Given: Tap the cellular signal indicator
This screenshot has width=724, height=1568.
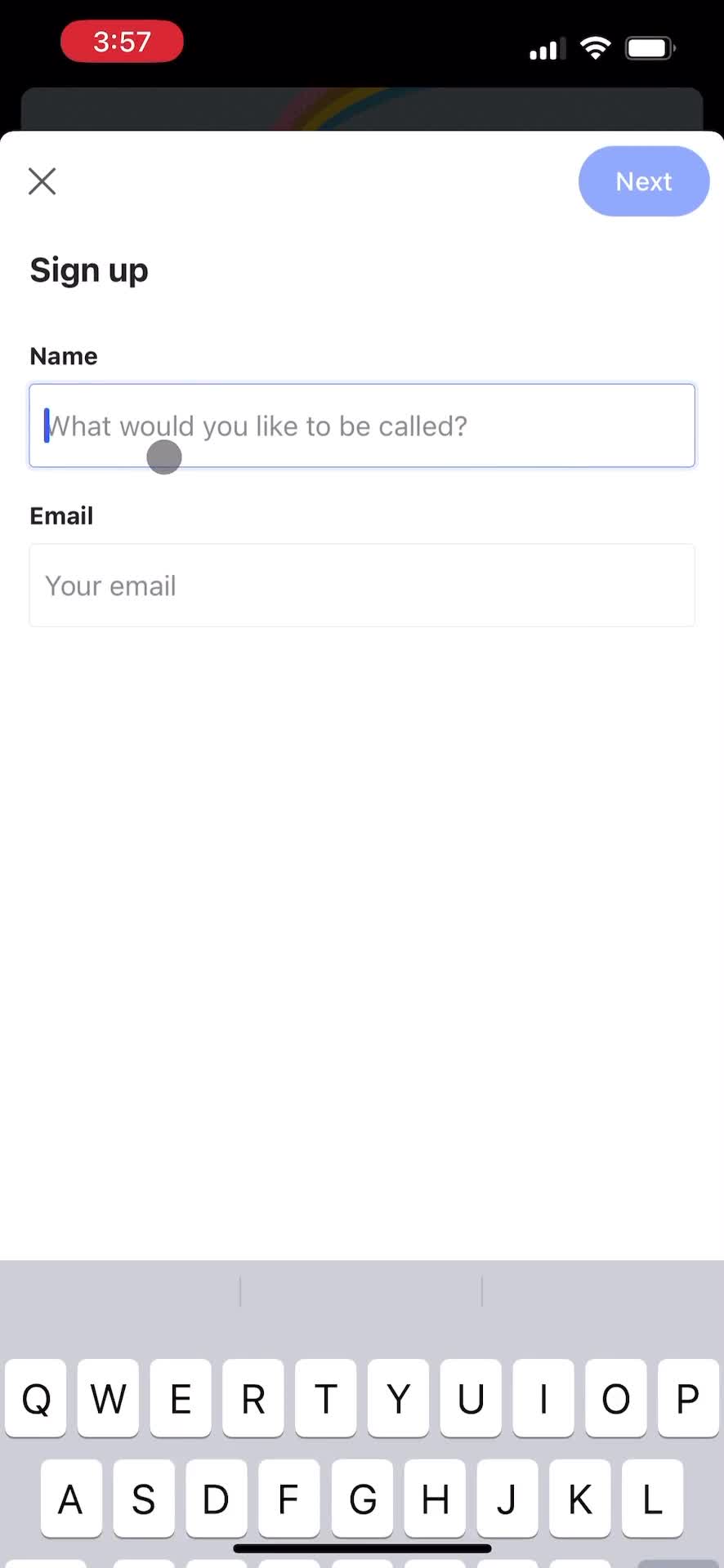Looking at the screenshot, I should pos(544,49).
